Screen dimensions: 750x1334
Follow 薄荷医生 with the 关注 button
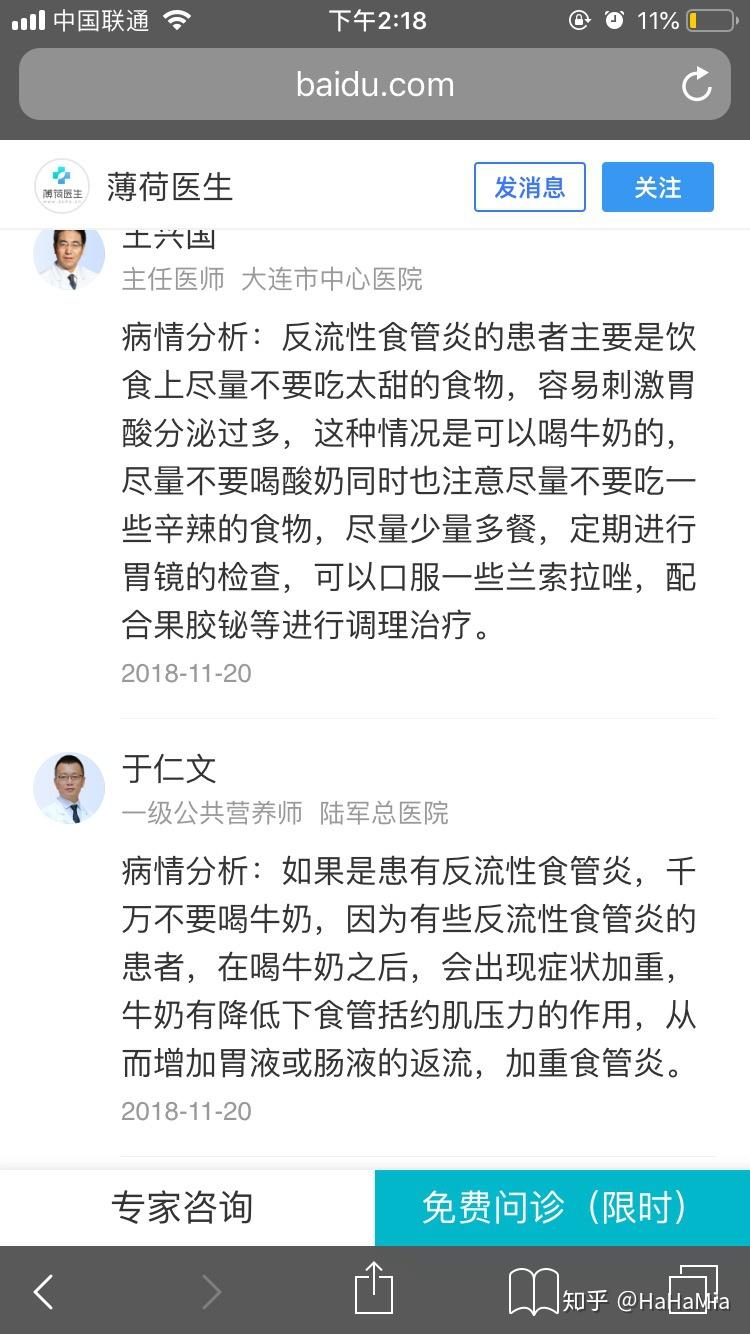coord(657,187)
